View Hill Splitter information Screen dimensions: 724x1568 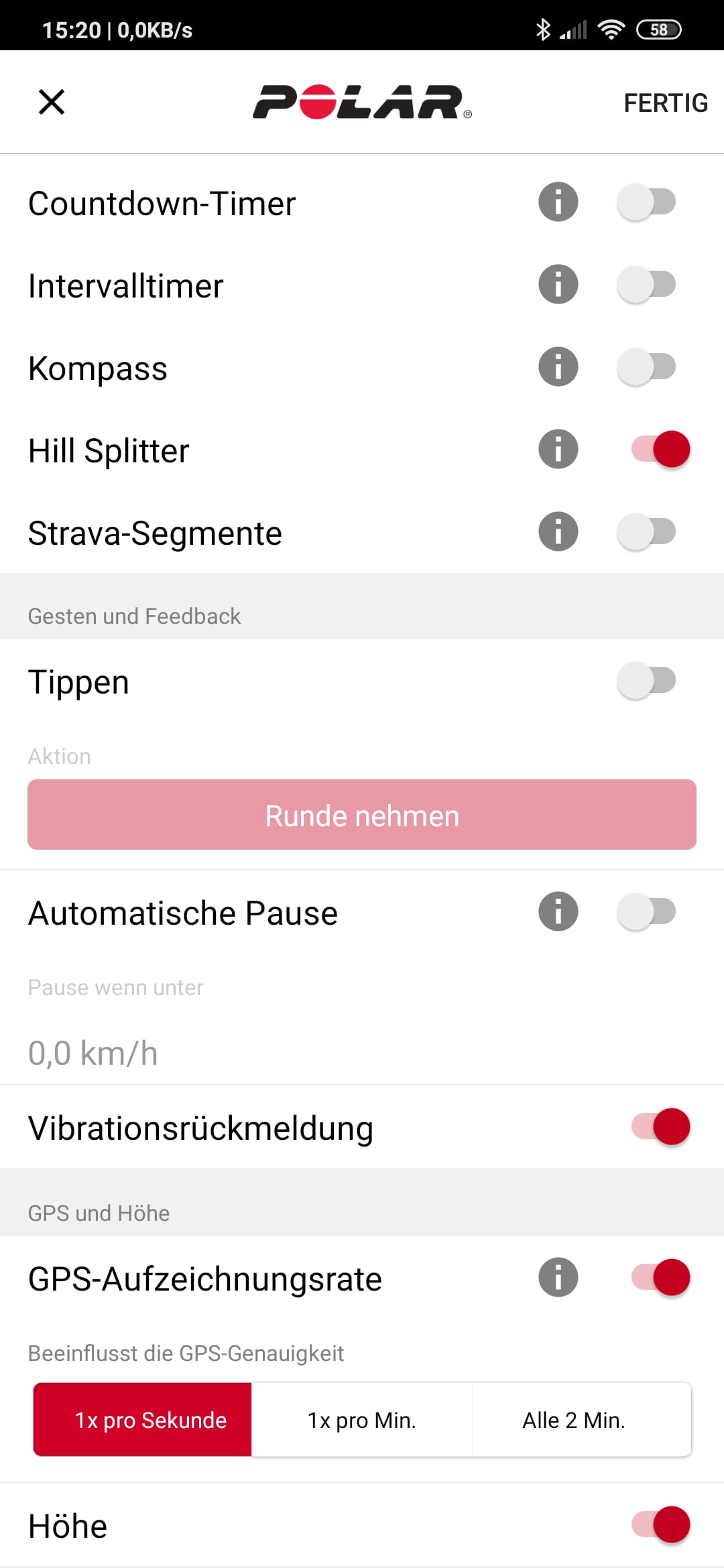pyautogui.click(x=558, y=449)
